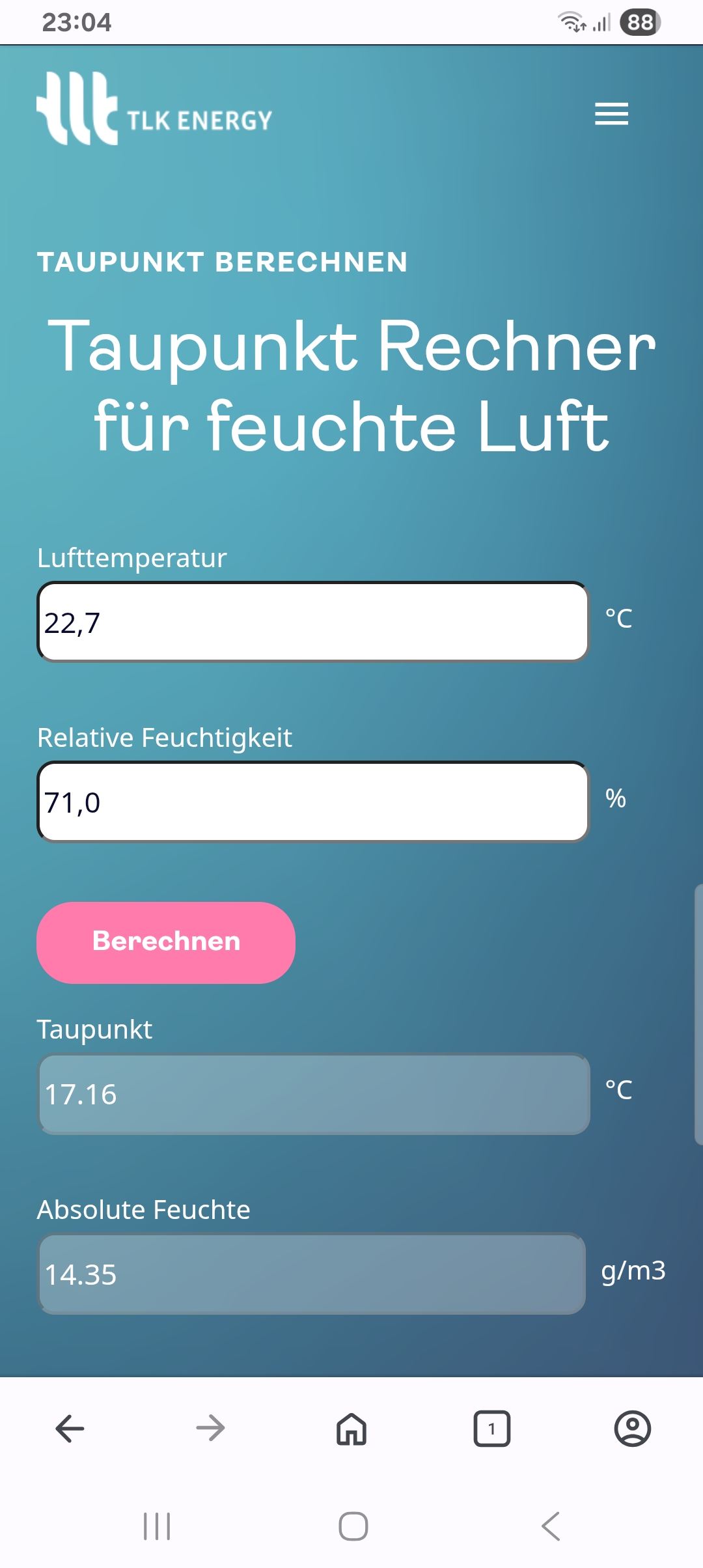Open the browser tabs switcher
Image resolution: width=703 pixels, height=1568 pixels.
492,1429
